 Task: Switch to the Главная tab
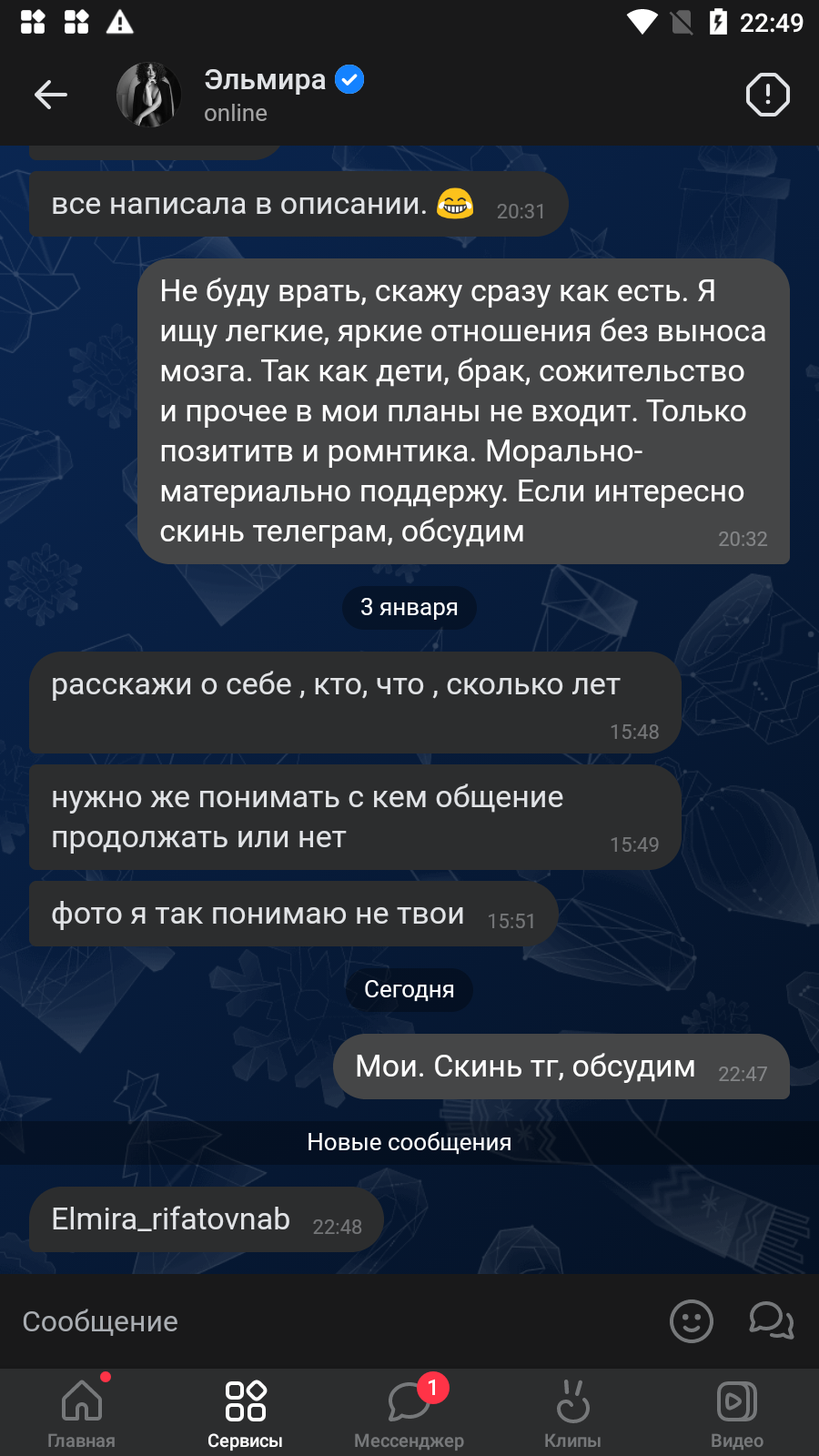(x=82, y=1412)
